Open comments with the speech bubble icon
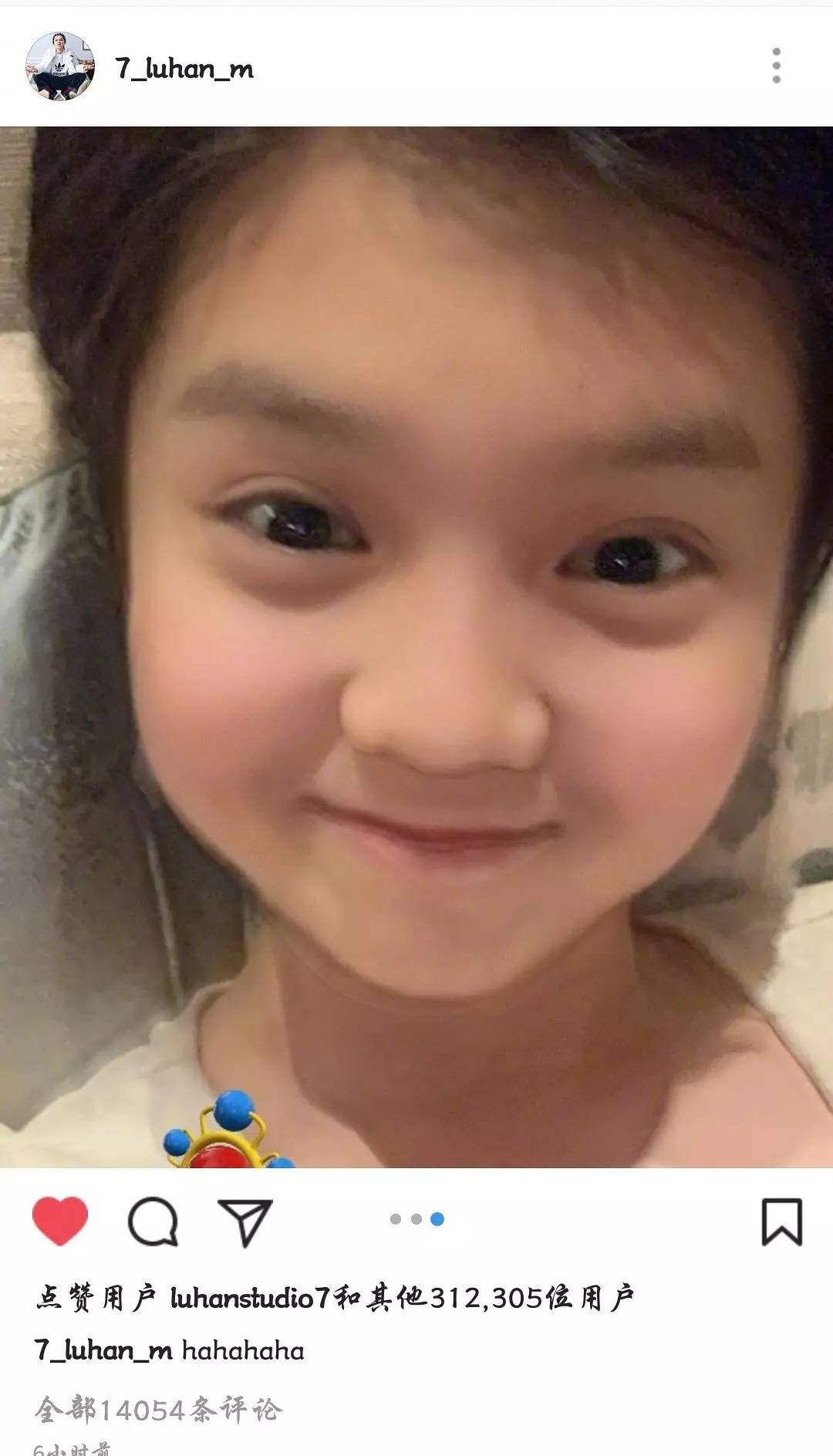 [153, 1221]
